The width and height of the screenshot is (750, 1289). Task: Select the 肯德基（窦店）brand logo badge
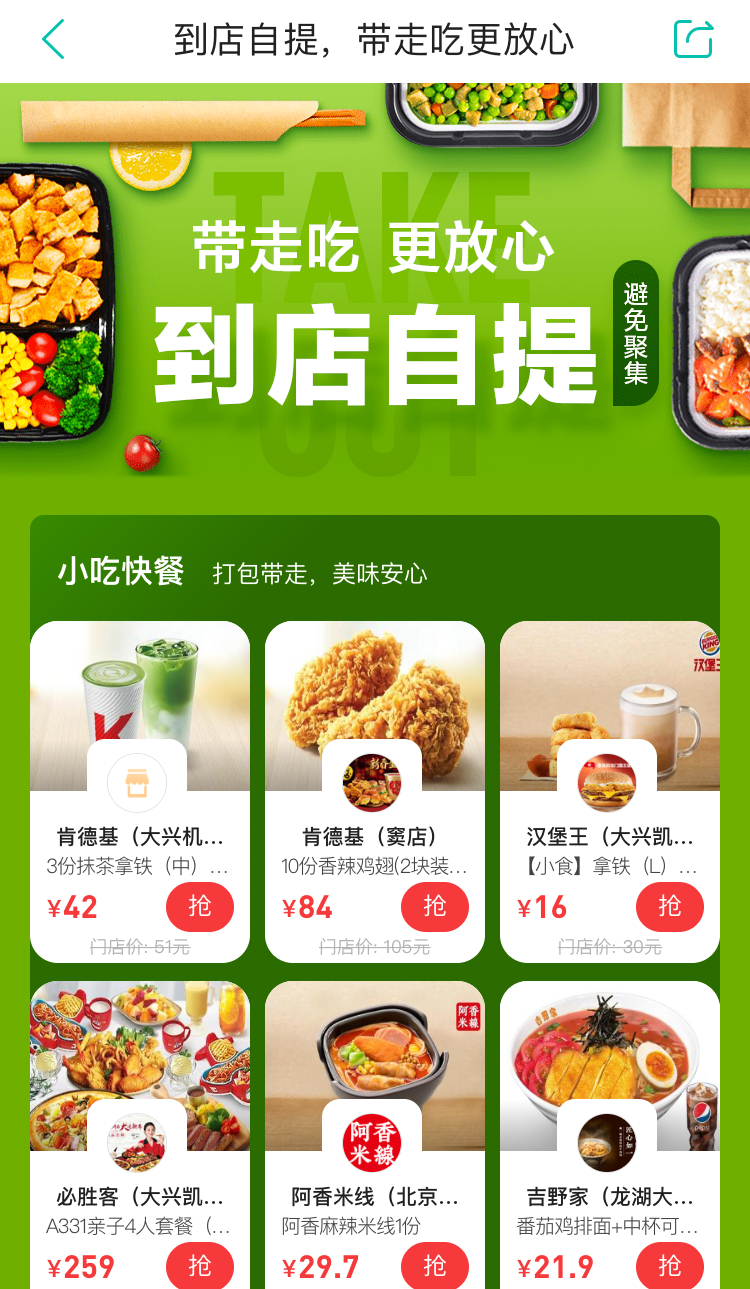tap(374, 784)
